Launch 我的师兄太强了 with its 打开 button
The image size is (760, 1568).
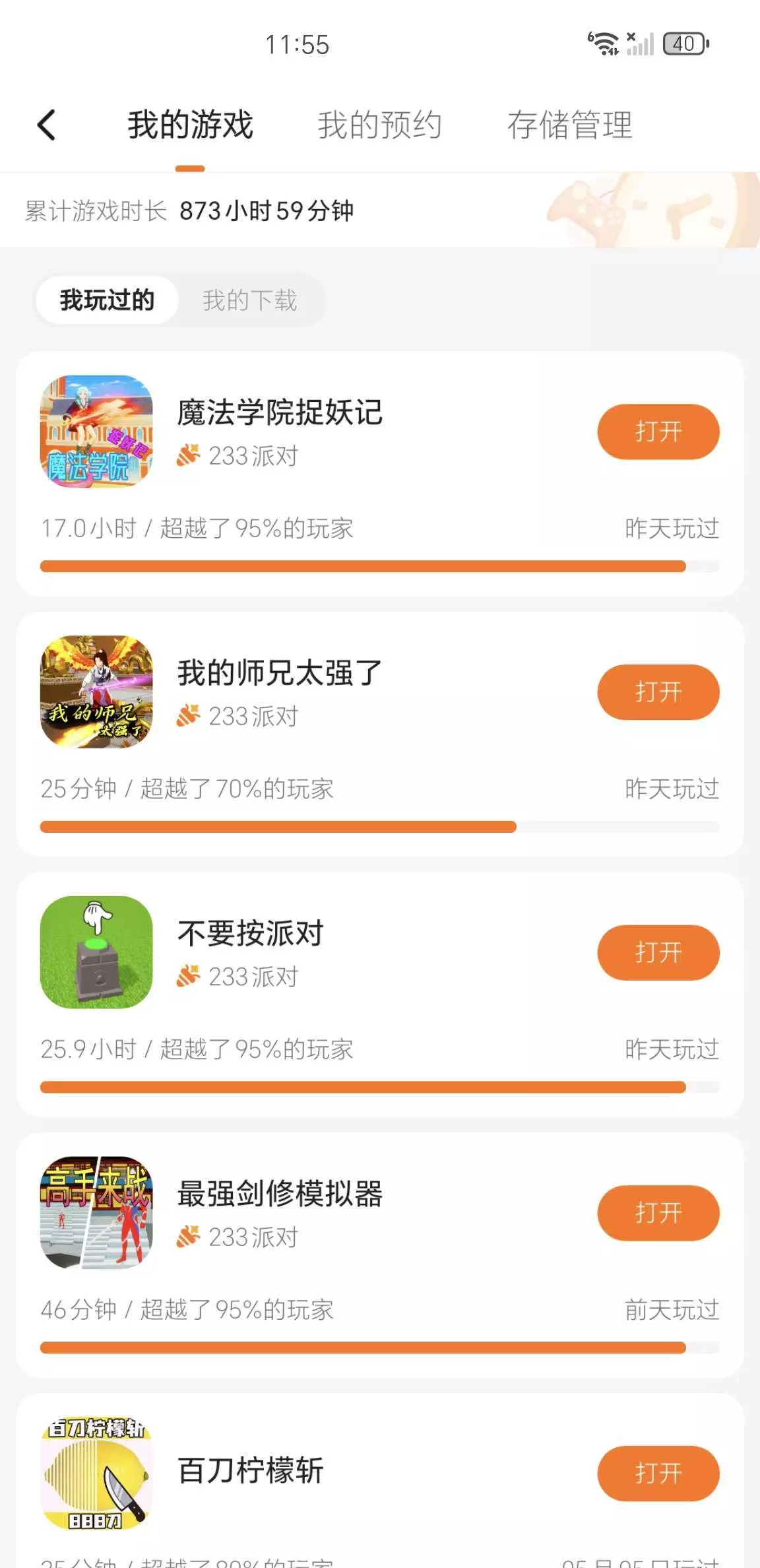(x=658, y=692)
